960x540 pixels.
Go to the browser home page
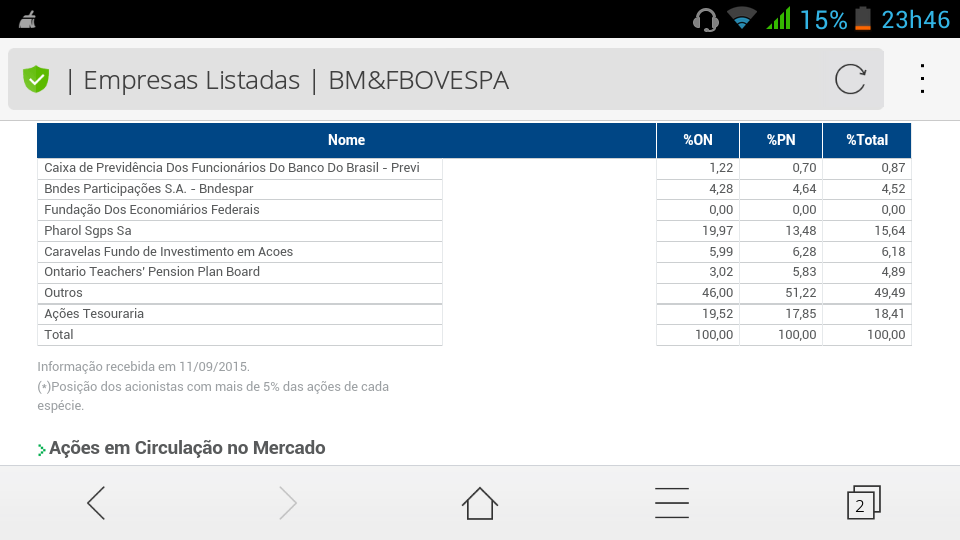[x=480, y=503]
